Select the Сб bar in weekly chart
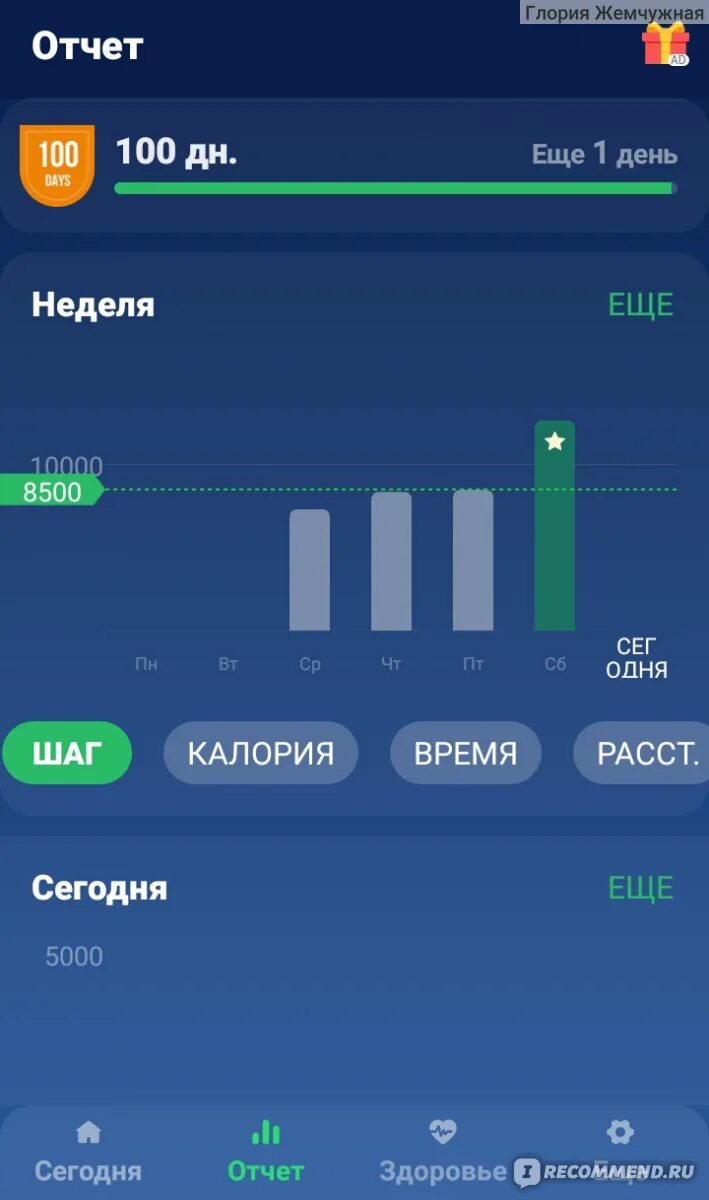709x1200 pixels. pyautogui.click(x=555, y=526)
